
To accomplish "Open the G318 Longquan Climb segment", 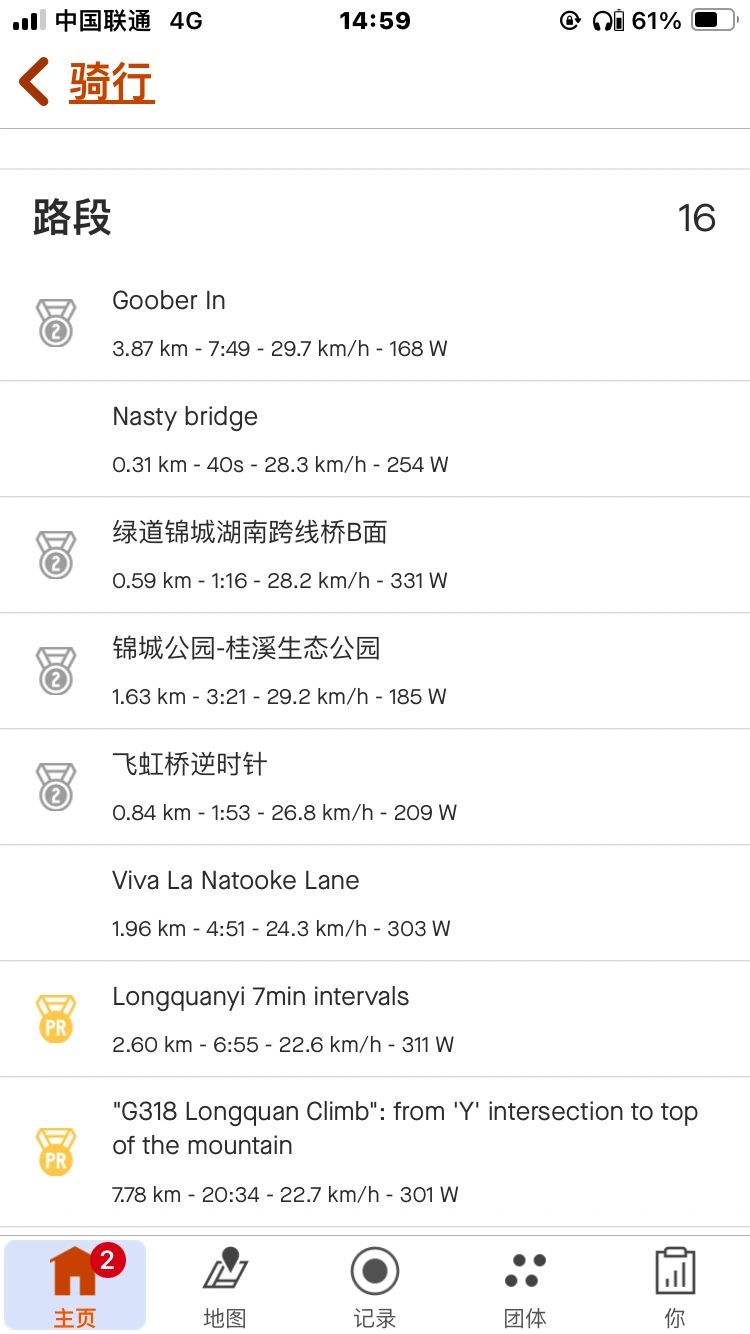I will (375, 1151).
